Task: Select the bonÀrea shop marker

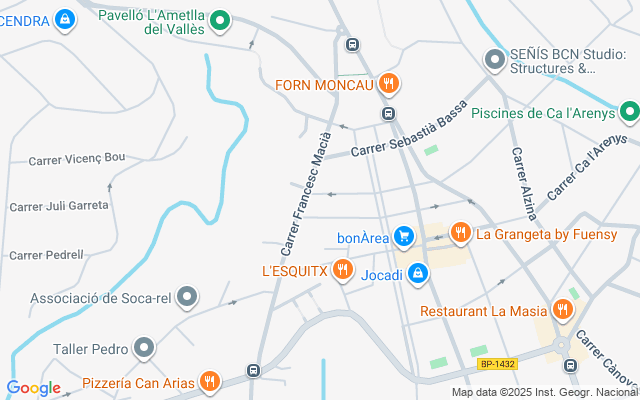Action: click(404, 236)
